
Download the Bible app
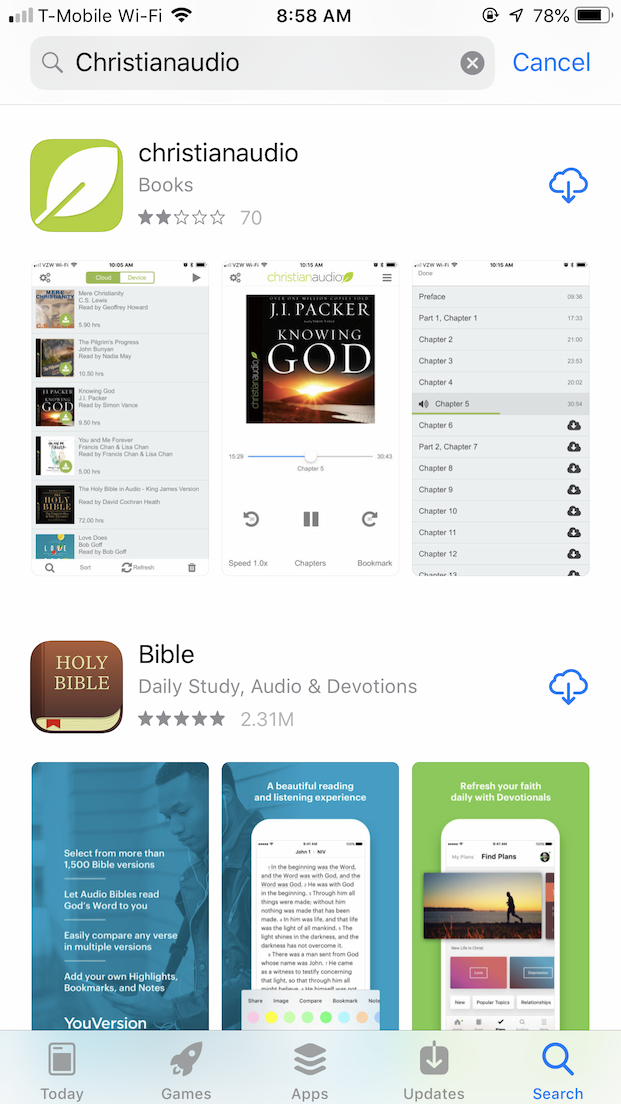tap(567, 686)
